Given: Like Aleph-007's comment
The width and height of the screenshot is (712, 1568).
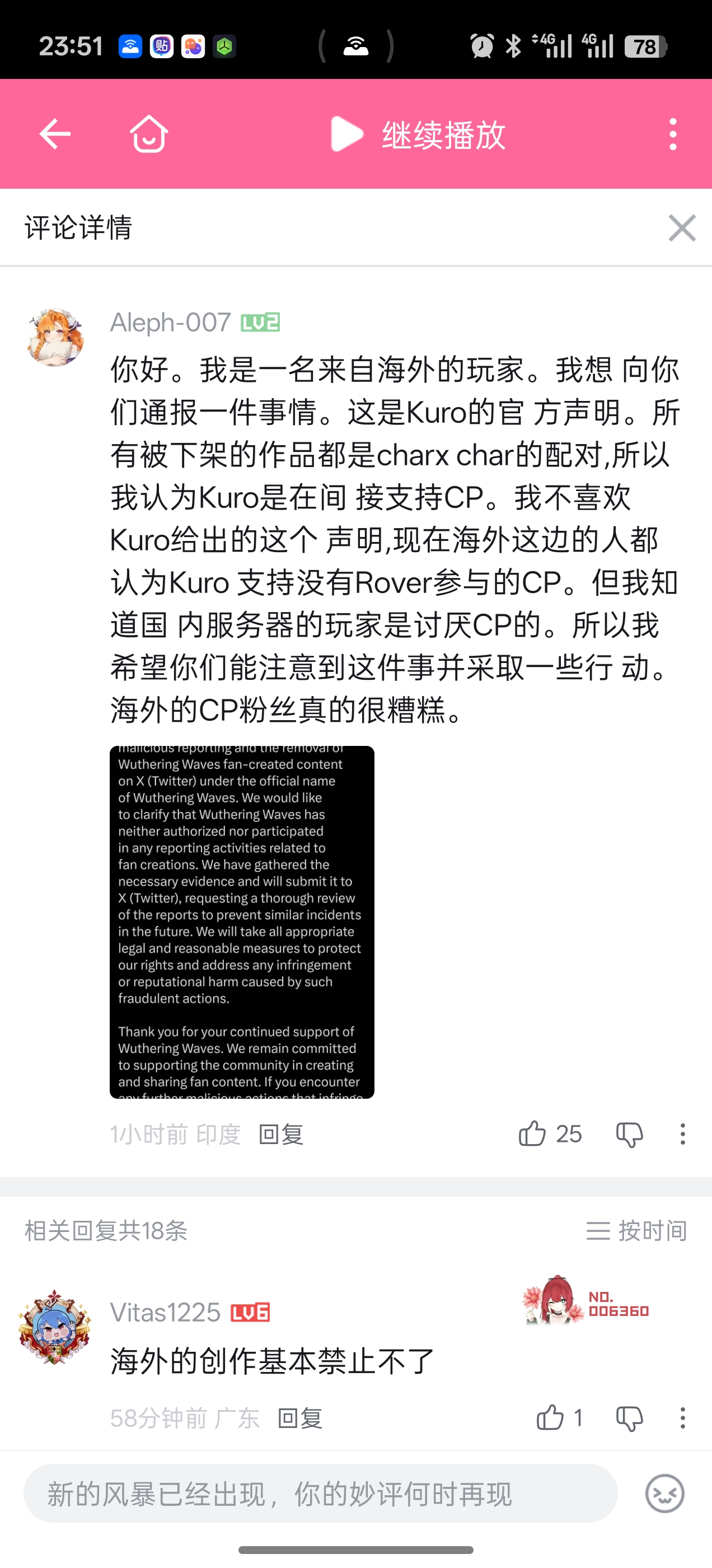Looking at the screenshot, I should 532,1134.
